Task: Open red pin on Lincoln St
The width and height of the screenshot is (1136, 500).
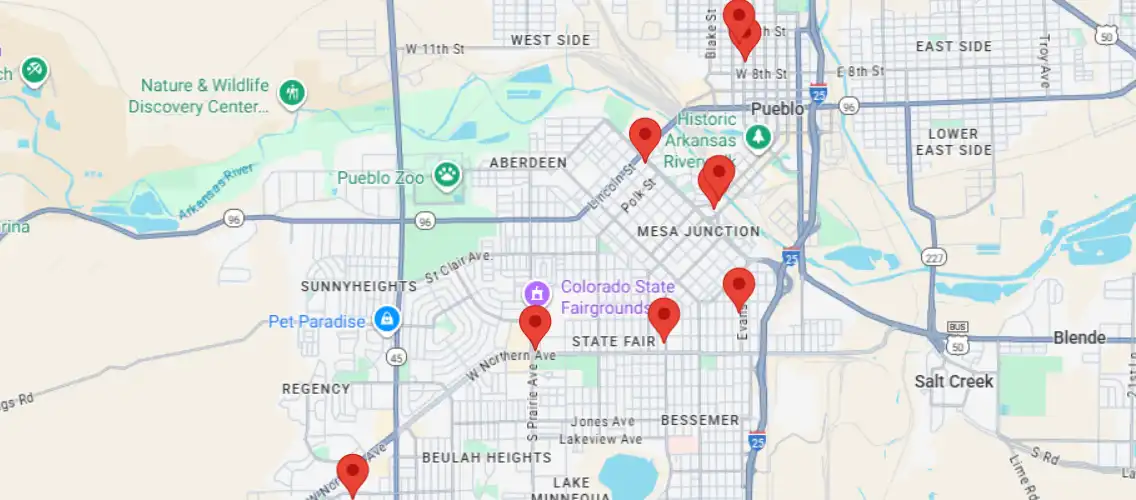Action: coord(645,135)
